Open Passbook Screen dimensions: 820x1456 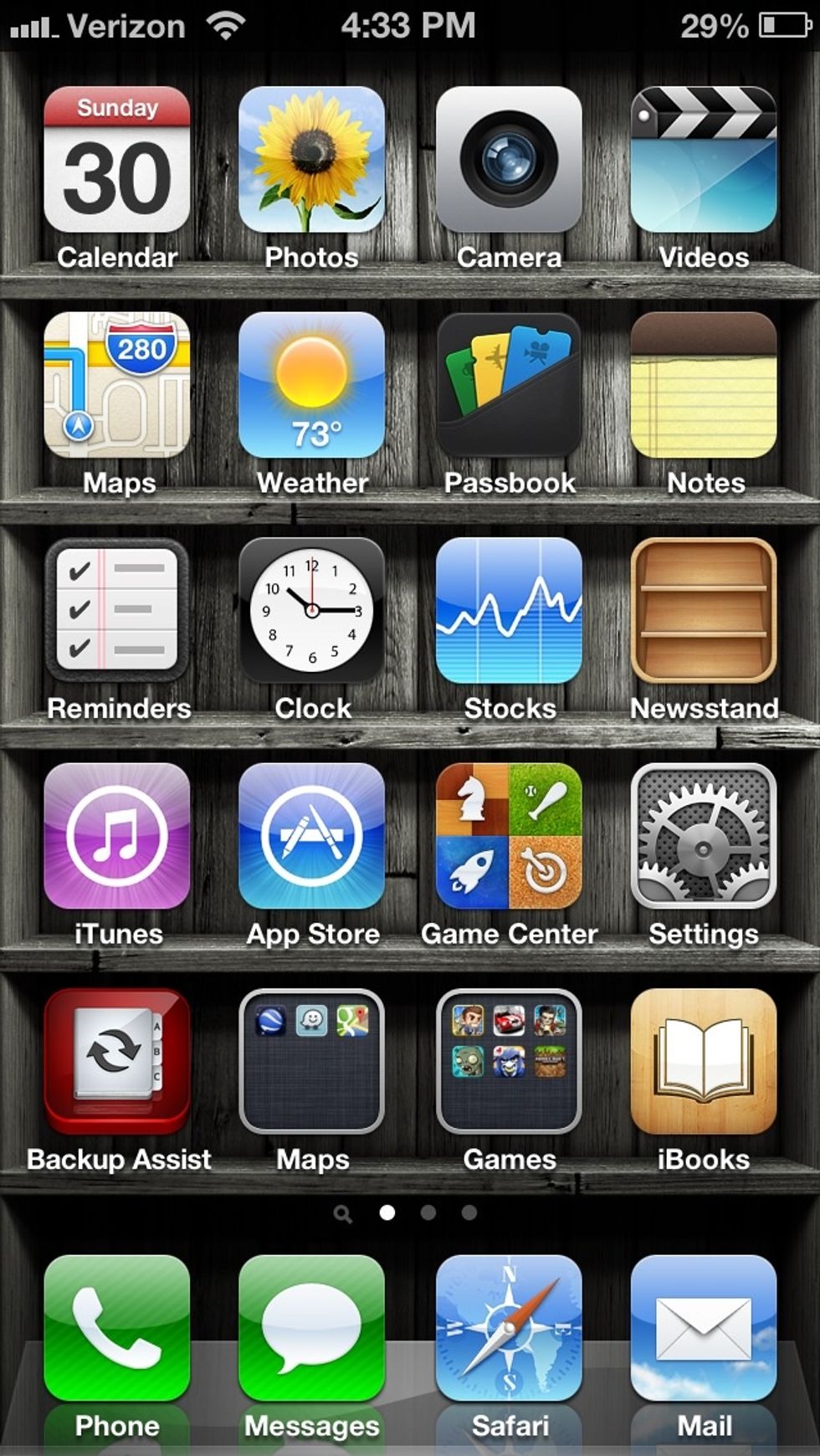(x=509, y=385)
